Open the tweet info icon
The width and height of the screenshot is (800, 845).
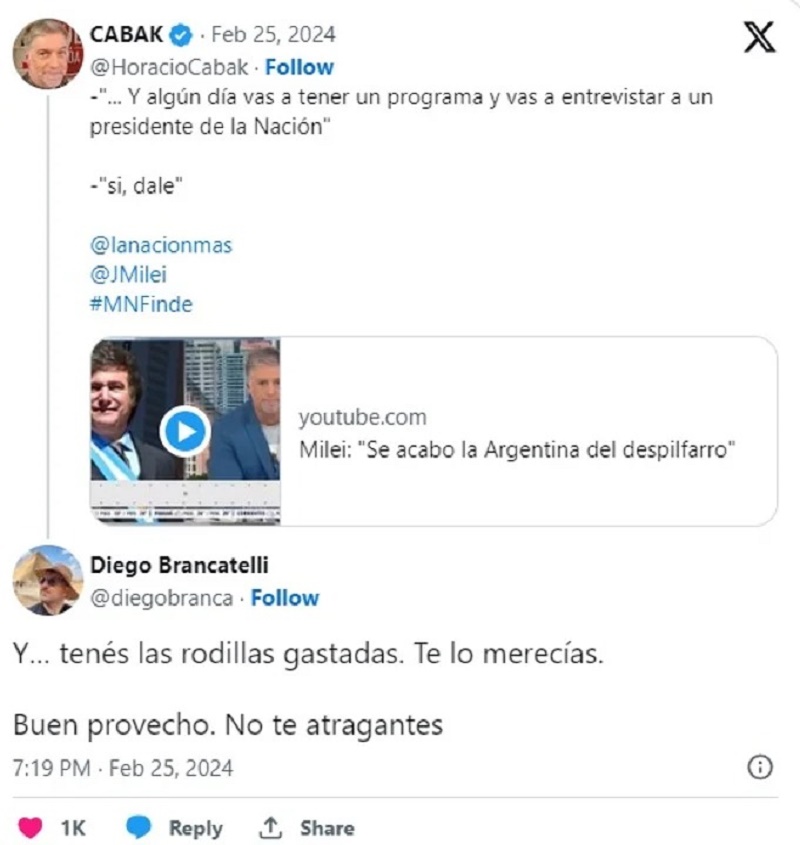click(760, 767)
